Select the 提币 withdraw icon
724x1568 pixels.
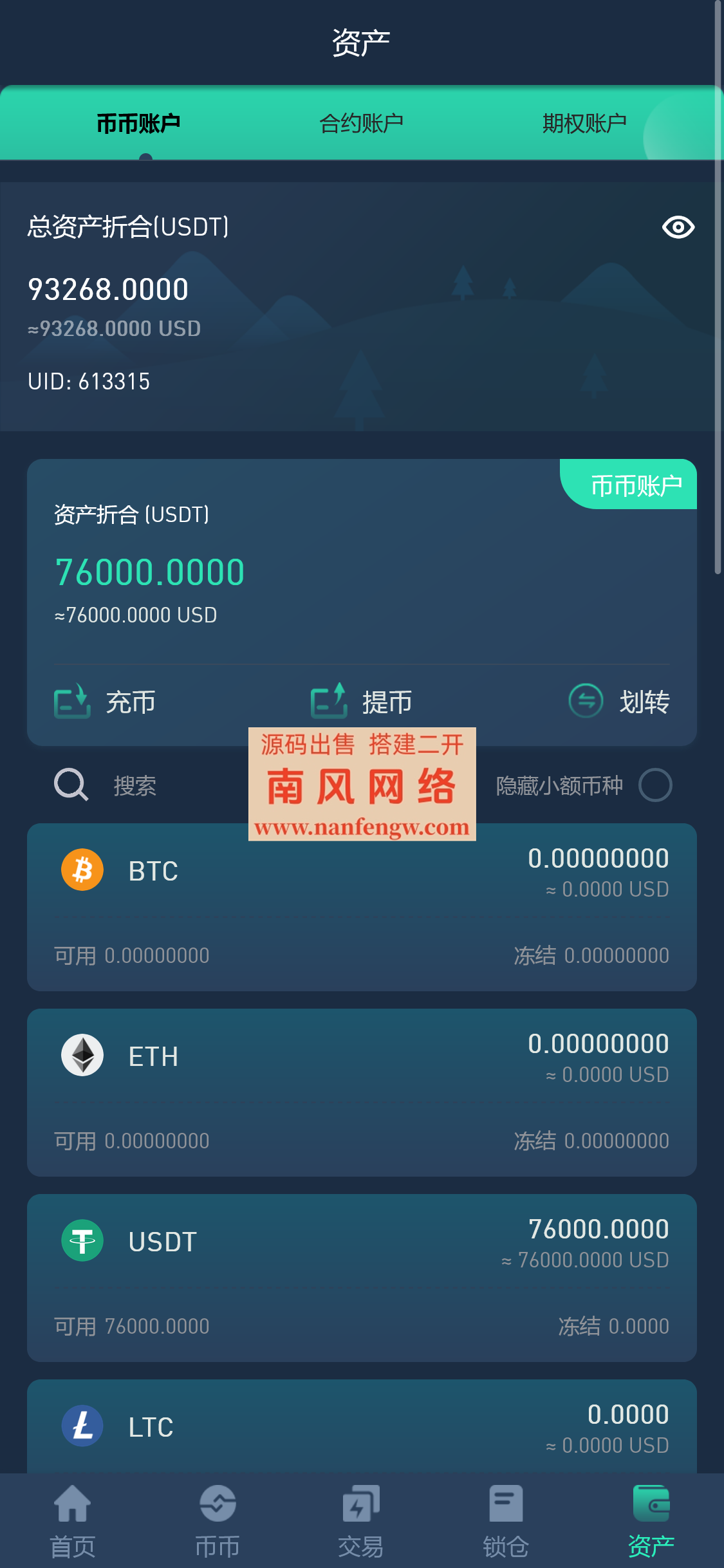click(328, 702)
